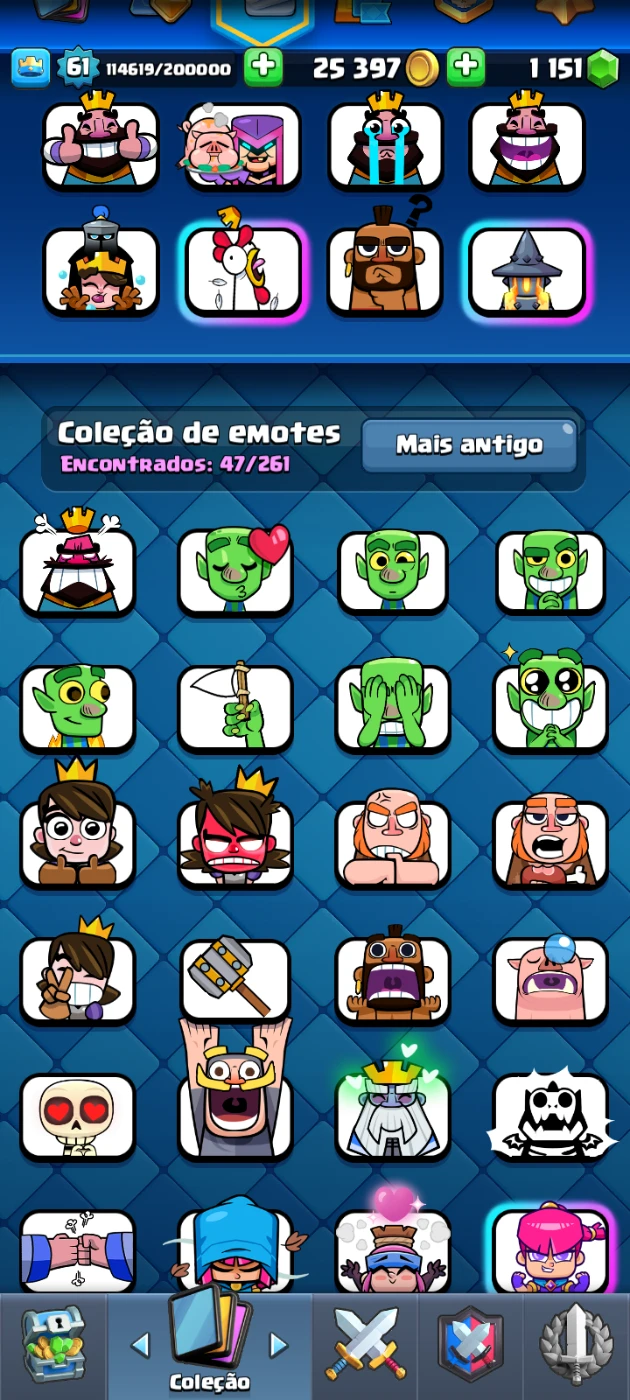Choose the hog rider question mark emote
The width and height of the screenshot is (630, 1400).
(x=385, y=270)
